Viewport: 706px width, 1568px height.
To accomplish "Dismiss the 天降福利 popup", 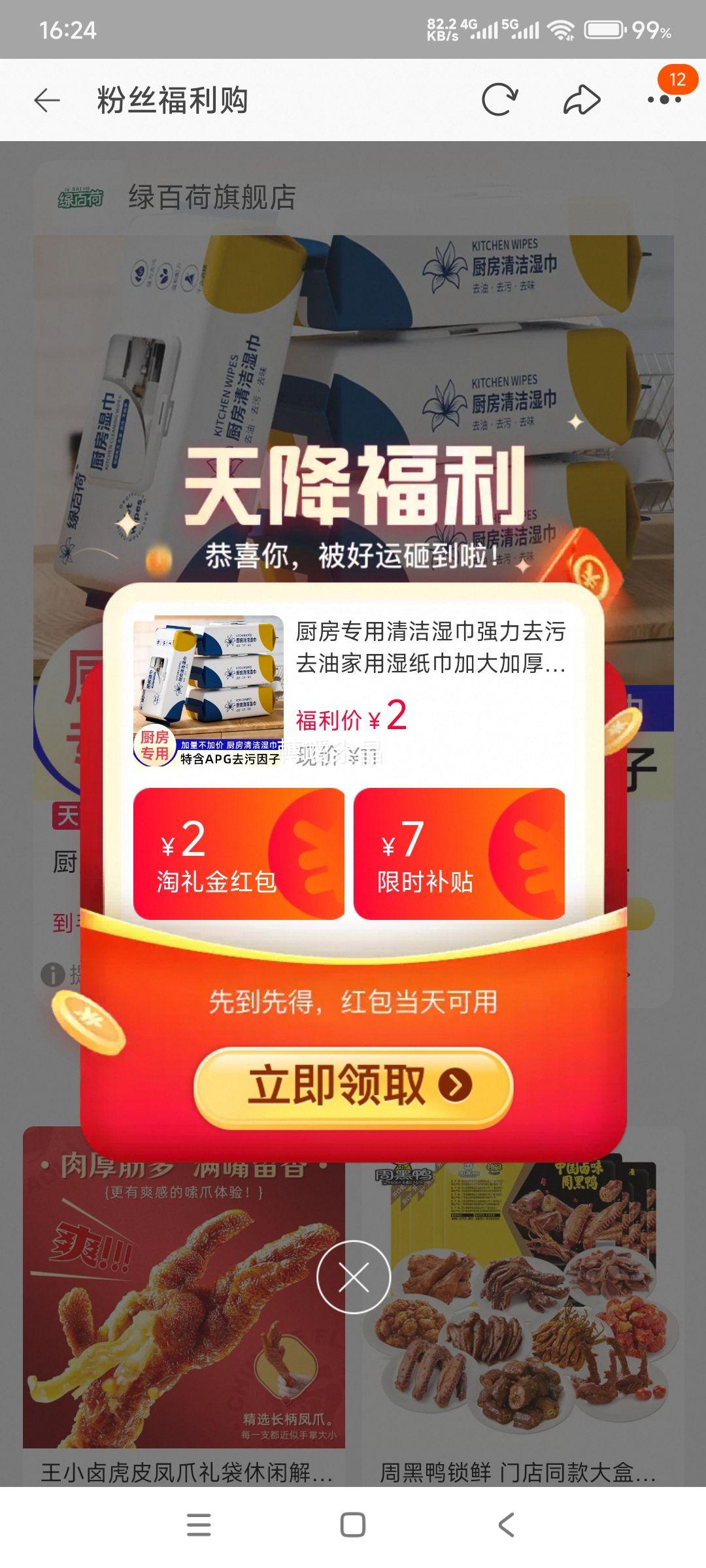I will (353, 1277).
